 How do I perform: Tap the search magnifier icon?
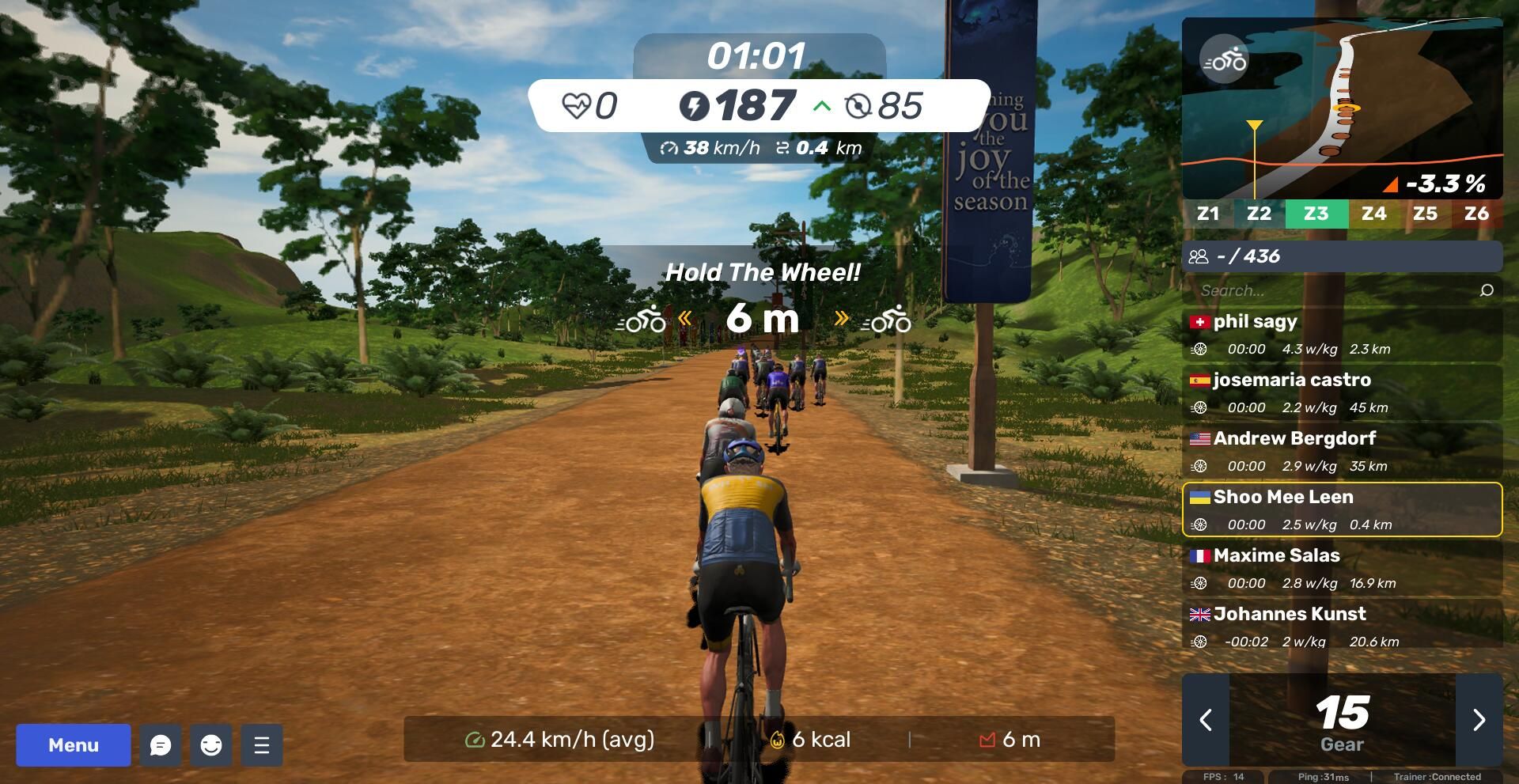click(1487, 290)
